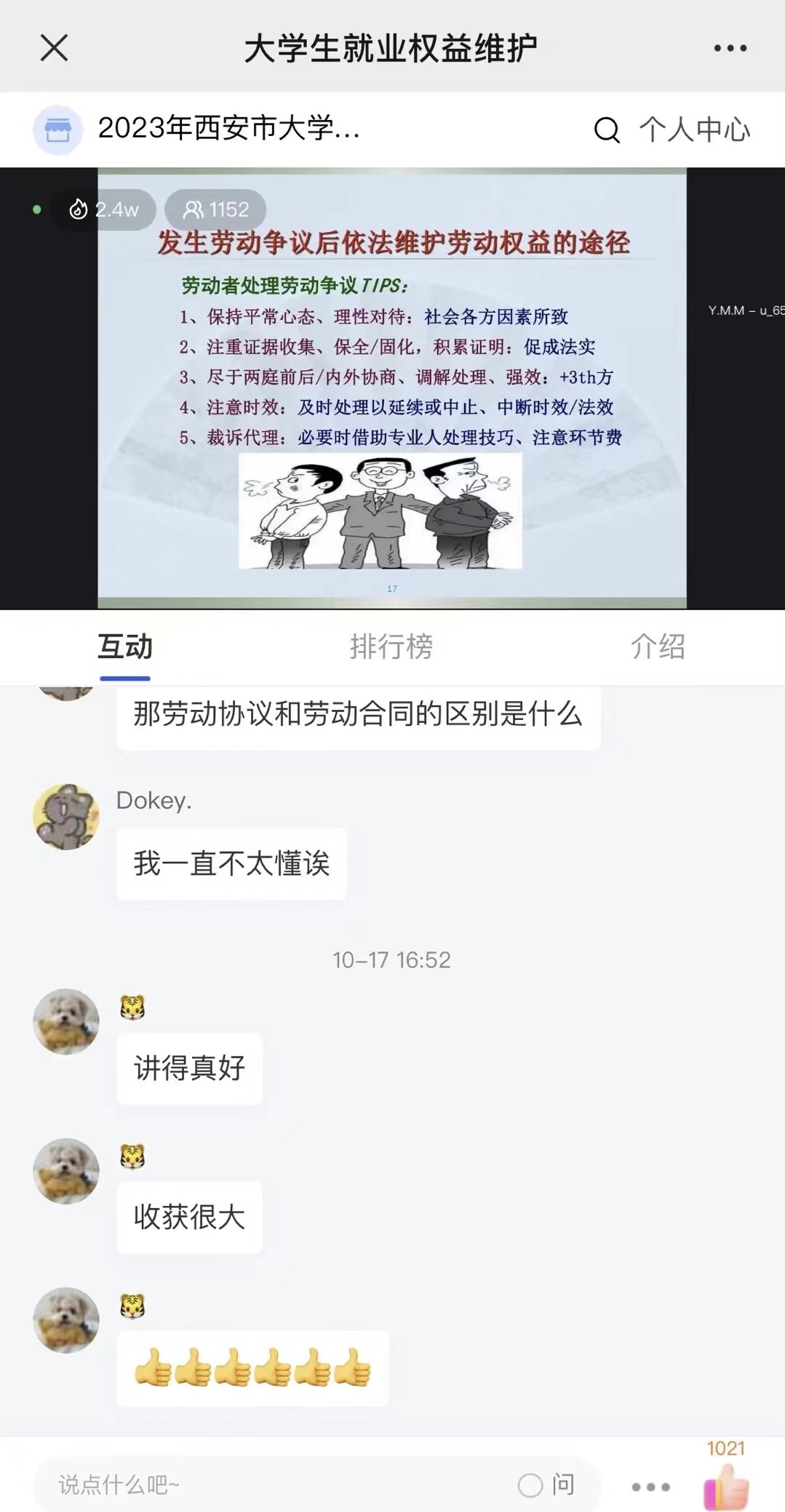
Task: Close the livestream page
Action: pyautogui.click(x=54, y=48)
